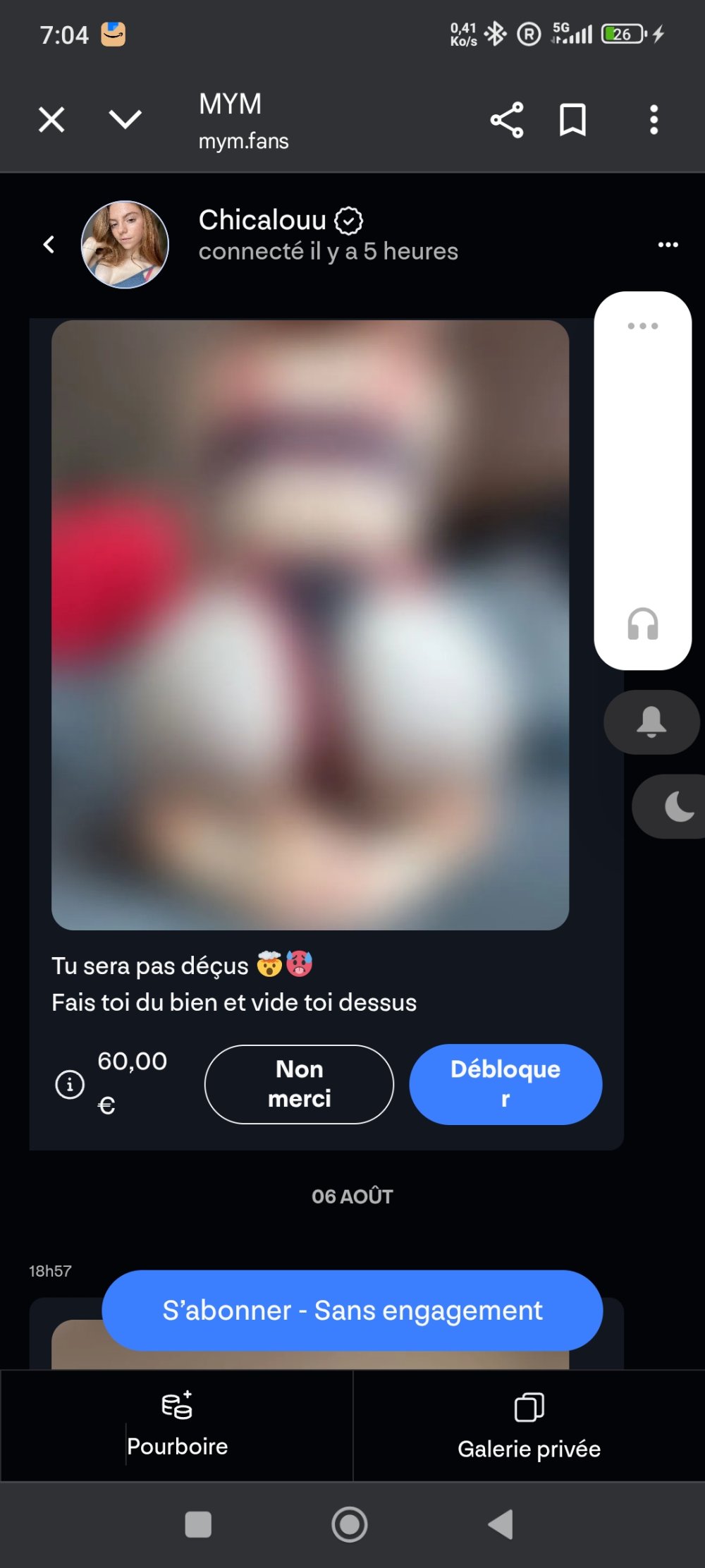The width and height of the screenshot is (705, 1568).
Task: Open the browser overflow menu
Action: 654,119
